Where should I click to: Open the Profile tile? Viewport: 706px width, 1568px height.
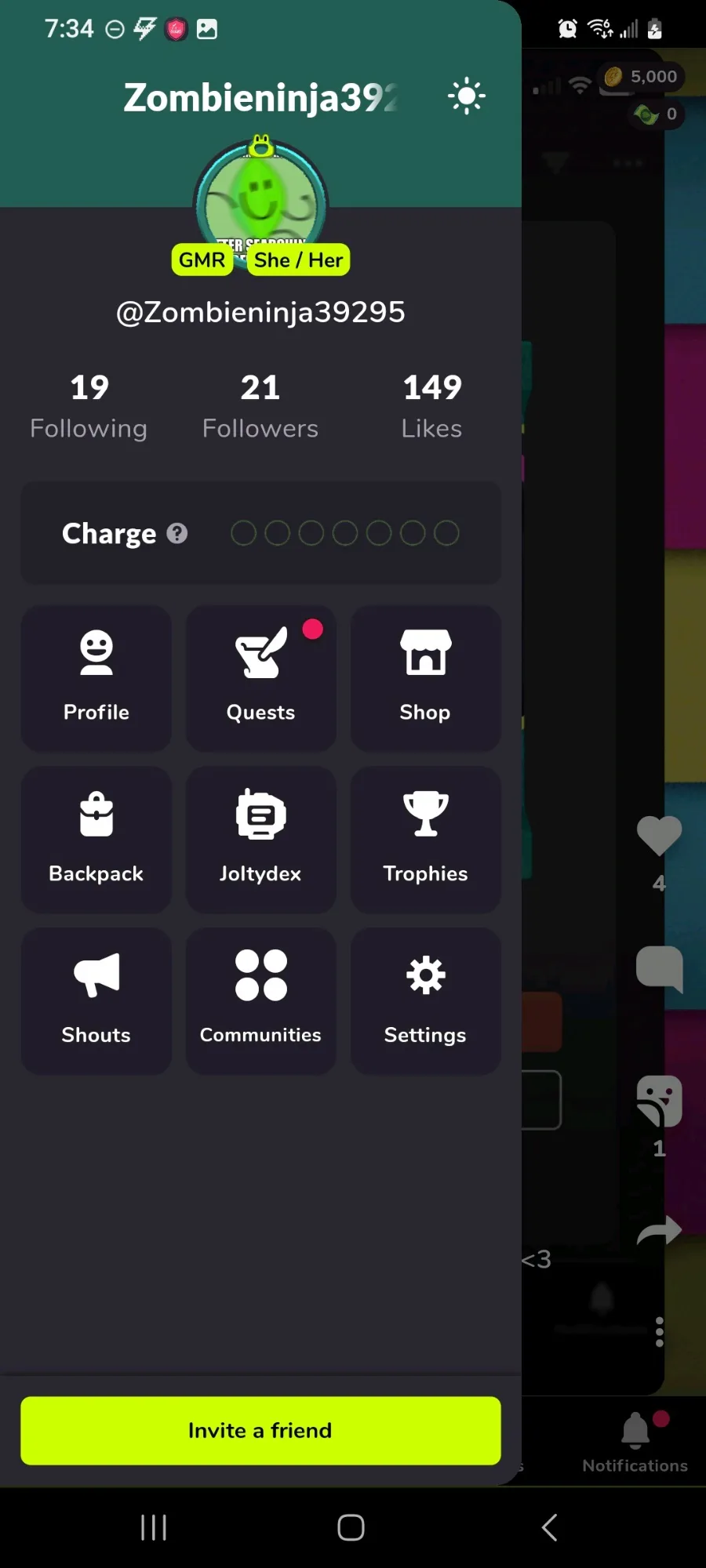[96, 678]
